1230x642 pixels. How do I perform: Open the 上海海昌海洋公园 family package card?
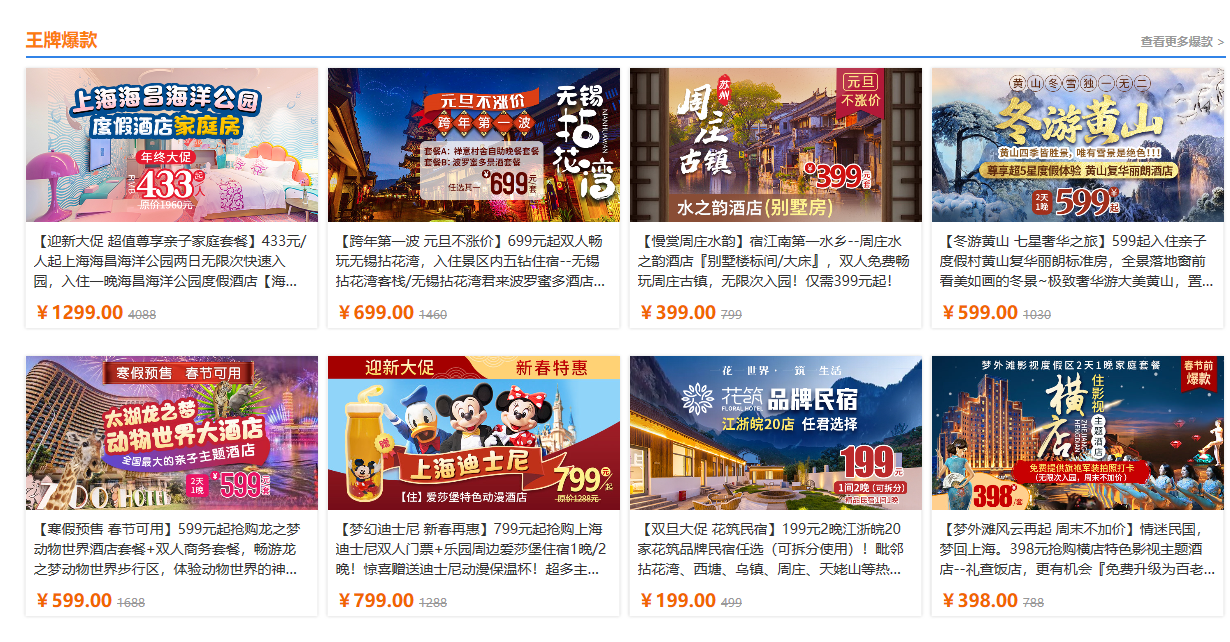point(172,145)
